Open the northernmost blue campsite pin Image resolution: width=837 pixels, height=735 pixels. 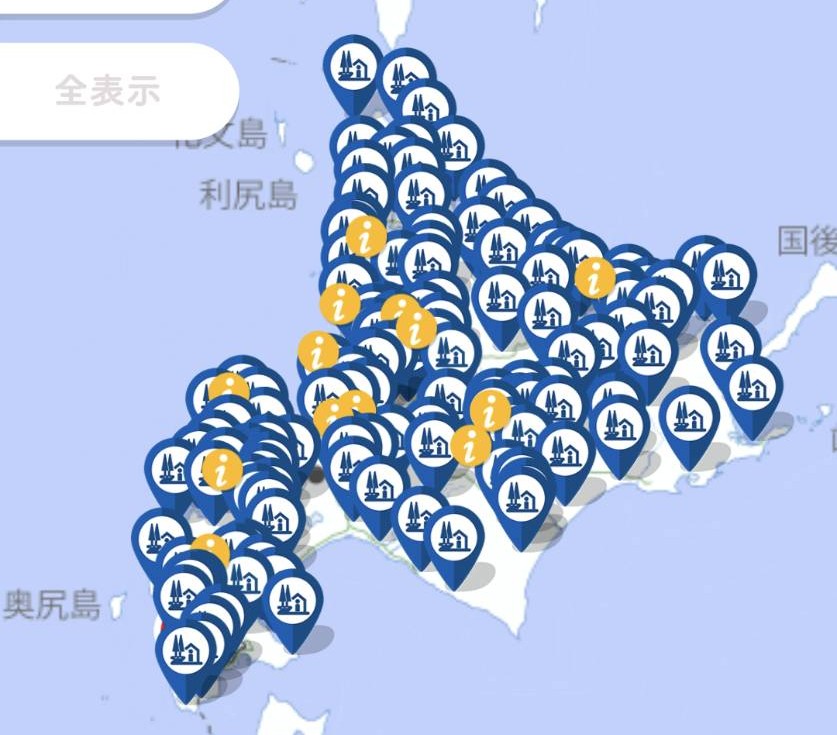(353, 64)
